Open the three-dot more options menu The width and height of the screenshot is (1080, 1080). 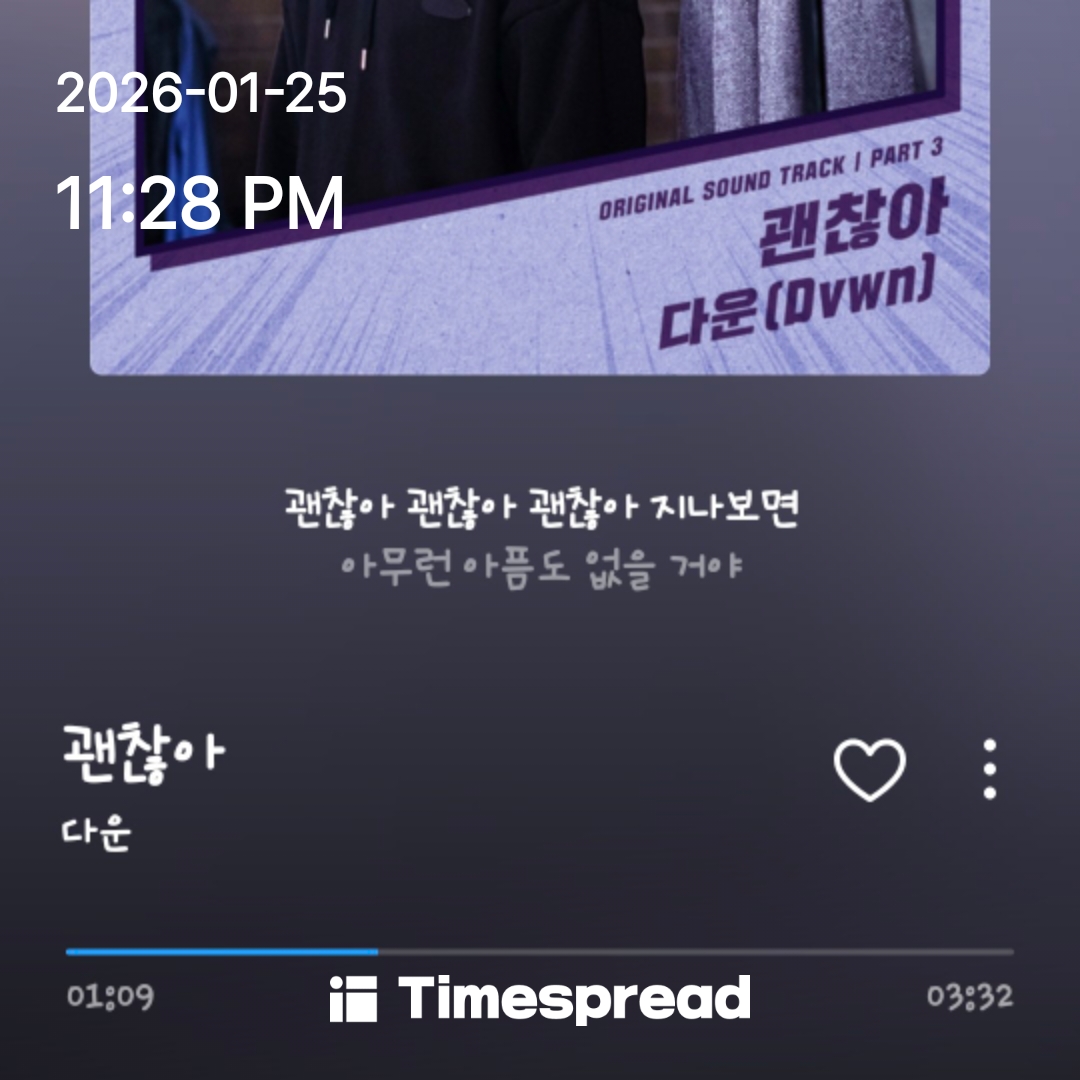[x=989, y=769]
